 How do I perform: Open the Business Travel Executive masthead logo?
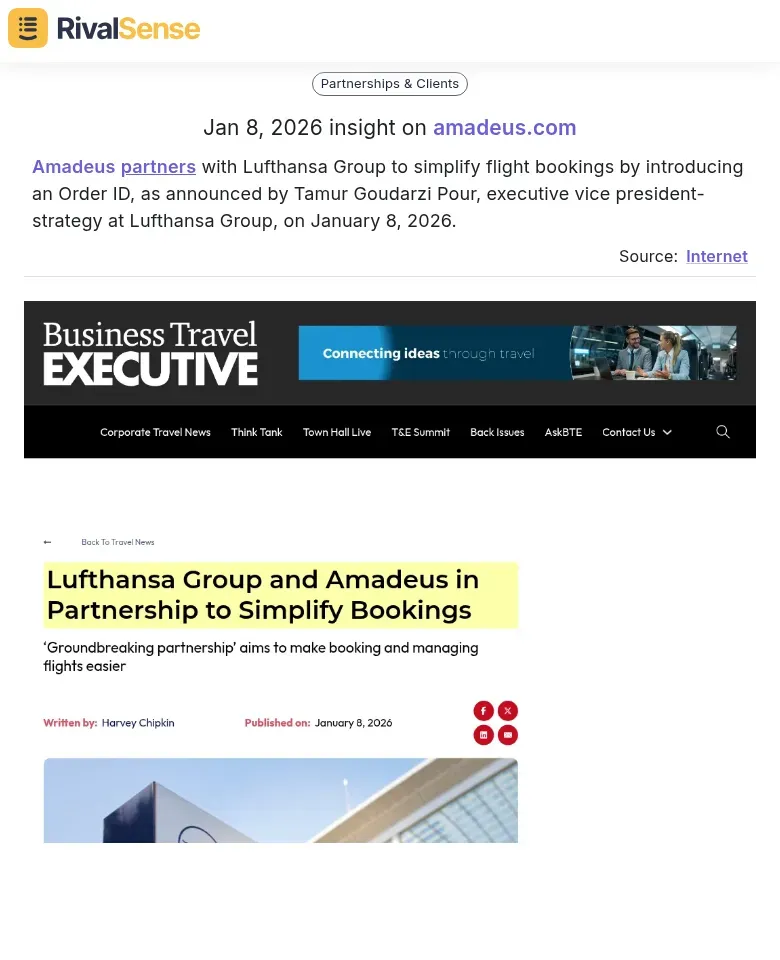[x=150, y=352]
